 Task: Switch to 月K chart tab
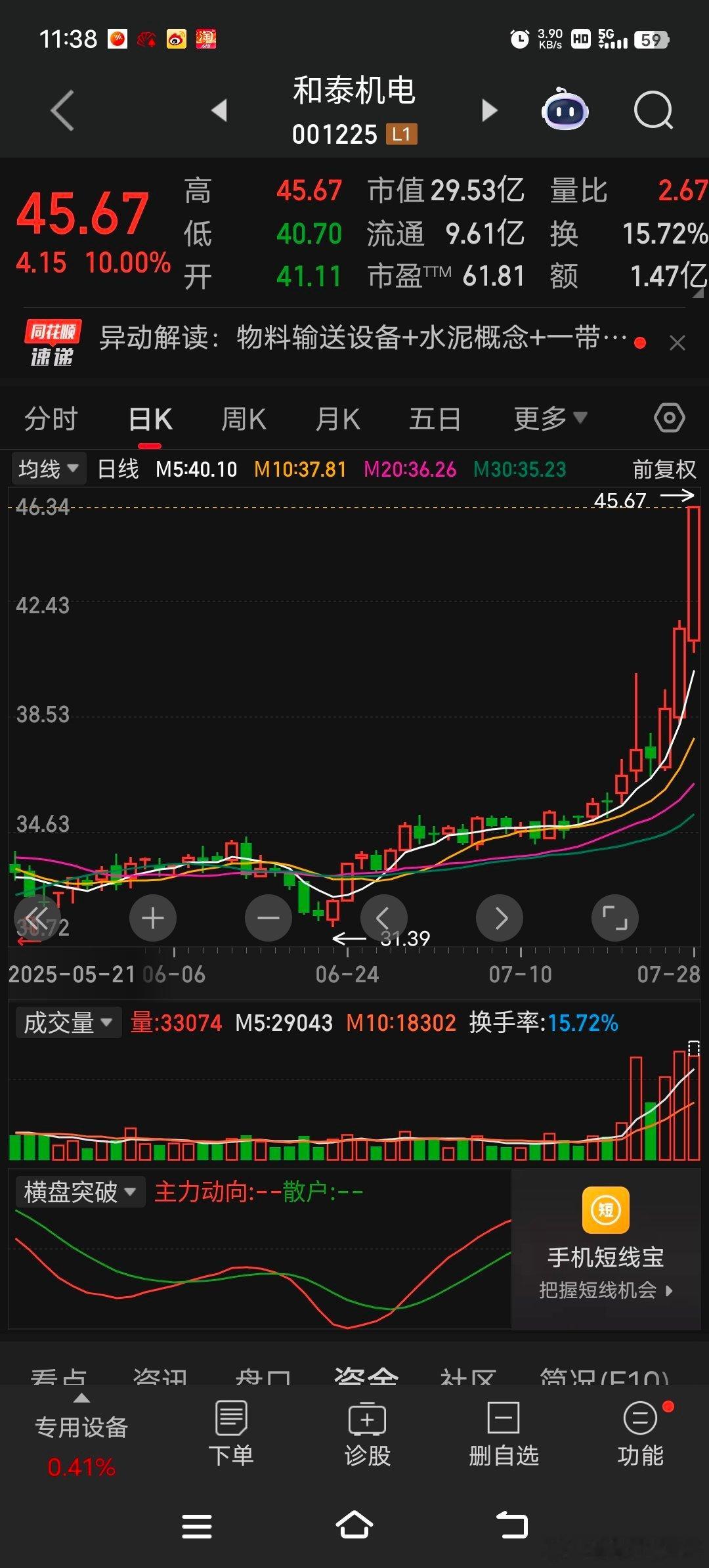[x=337, y=418]
